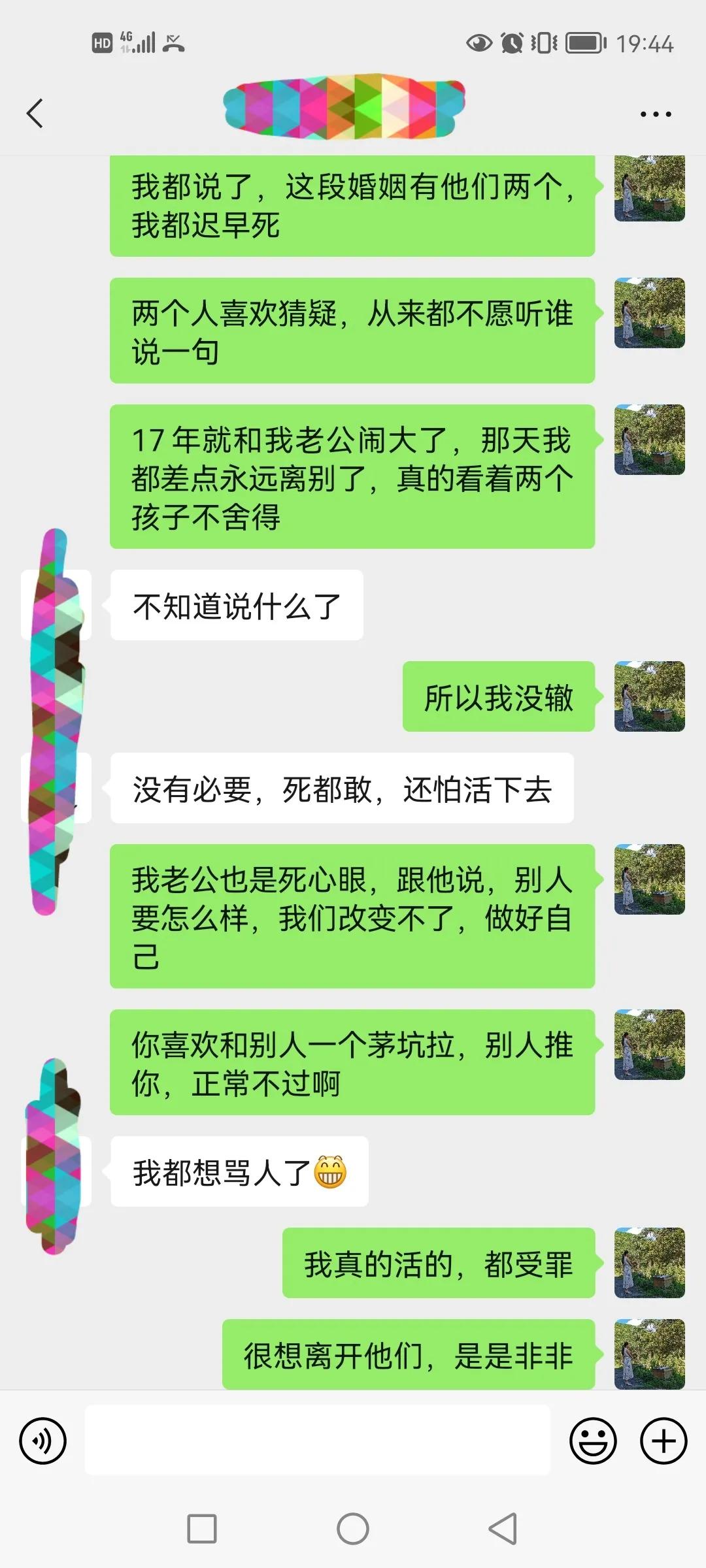
Task: Tap the bubble containing 所以我没辙
Action: [500, 699]
